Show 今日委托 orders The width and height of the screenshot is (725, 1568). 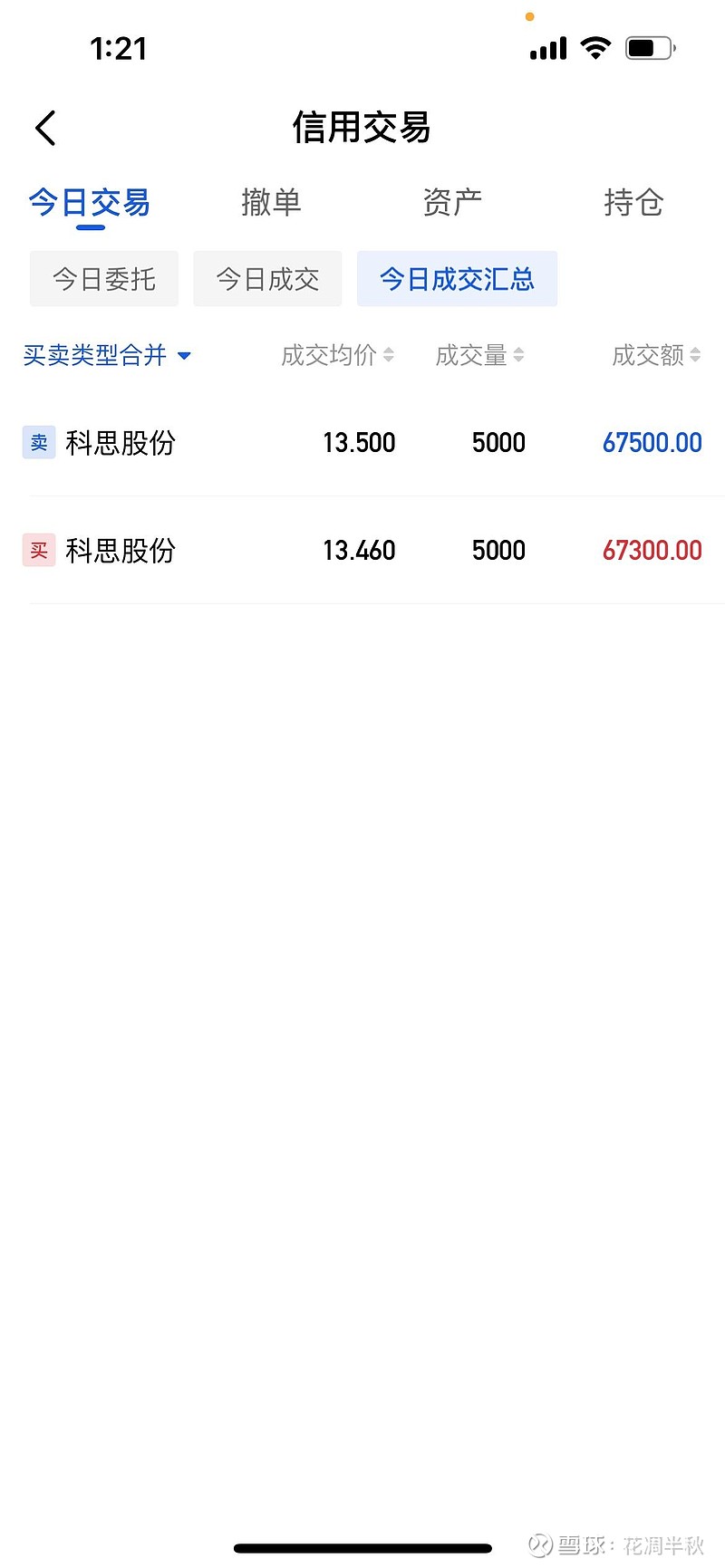click(104, 279)
